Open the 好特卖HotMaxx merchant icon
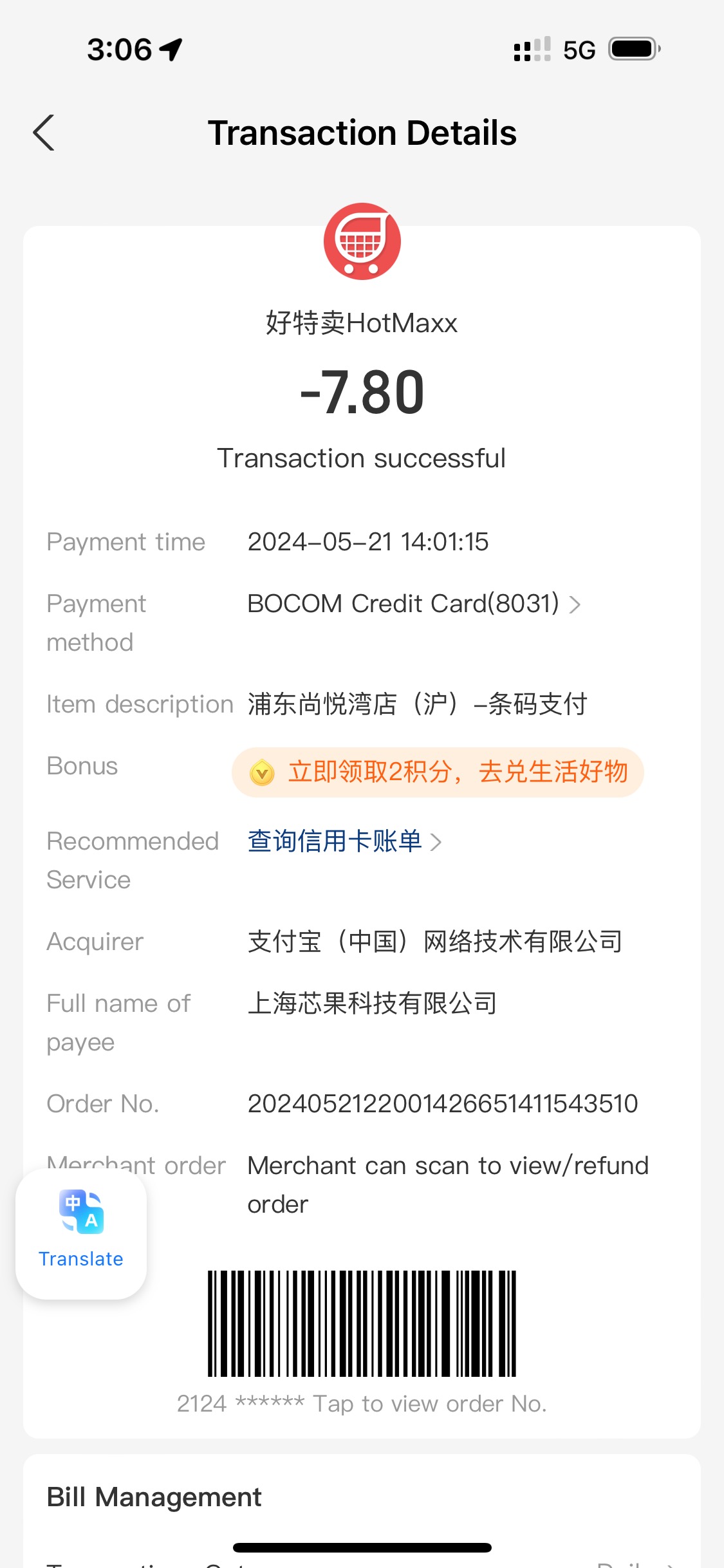This screenshot has width=724, height=1568. click(x=362, y=241)
